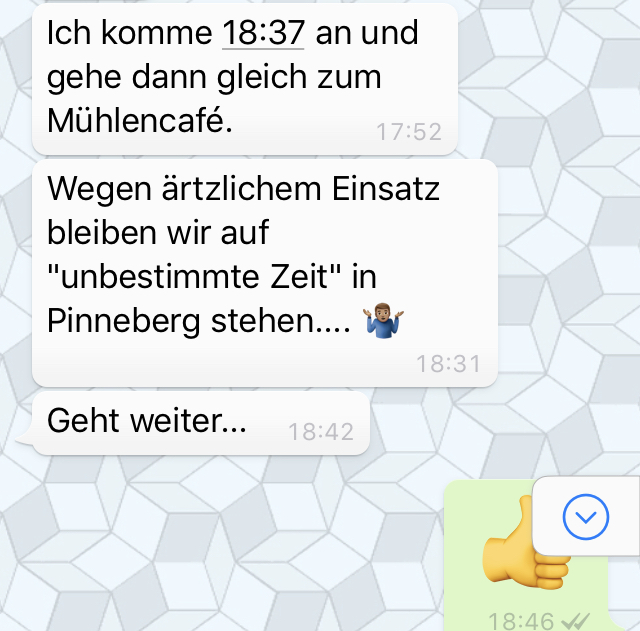Jump to the latest message with the down arrow
640x631 pixels.
(x=585, y=516)
